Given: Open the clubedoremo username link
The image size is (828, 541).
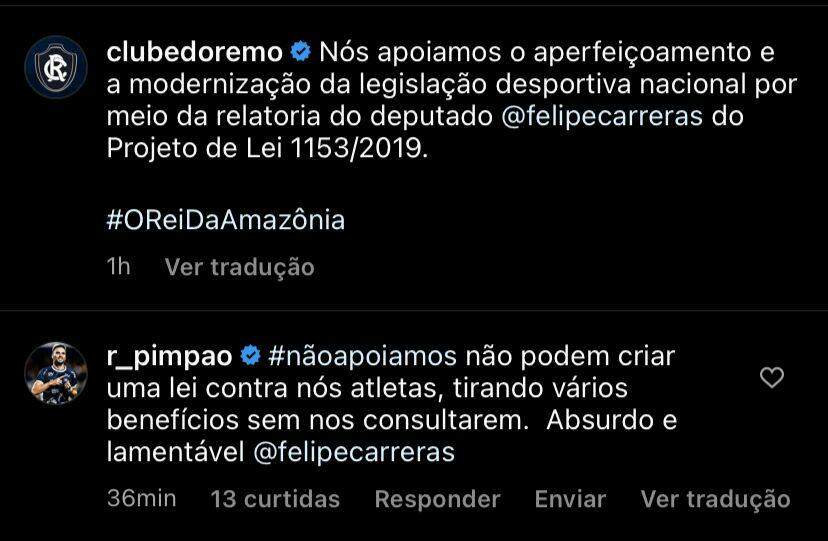Looking at the screenshot, I should click(x=194, y=52).
